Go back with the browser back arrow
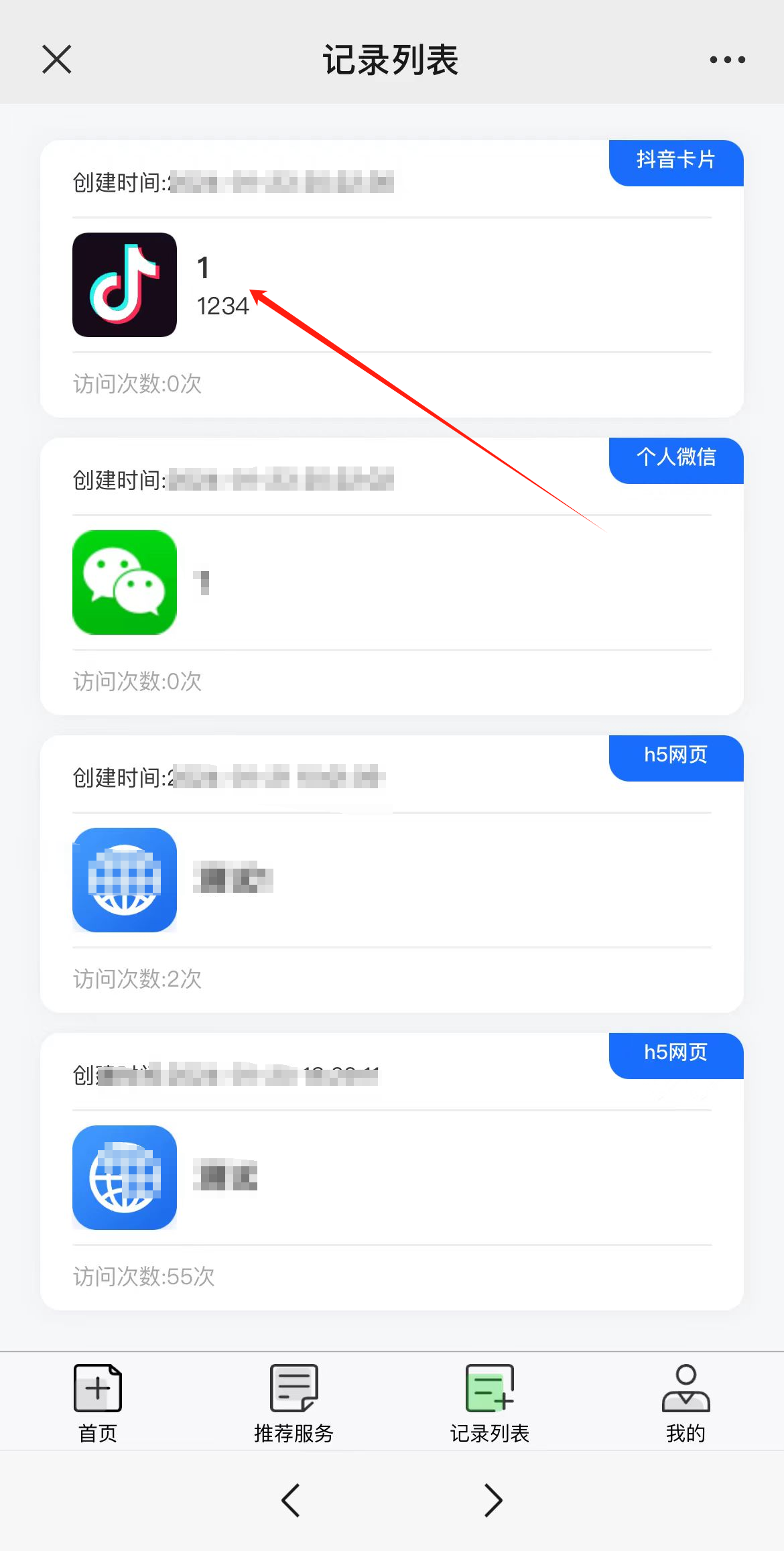The width and height of the screenshot is (784, 1551). [x=290, y=1500]
